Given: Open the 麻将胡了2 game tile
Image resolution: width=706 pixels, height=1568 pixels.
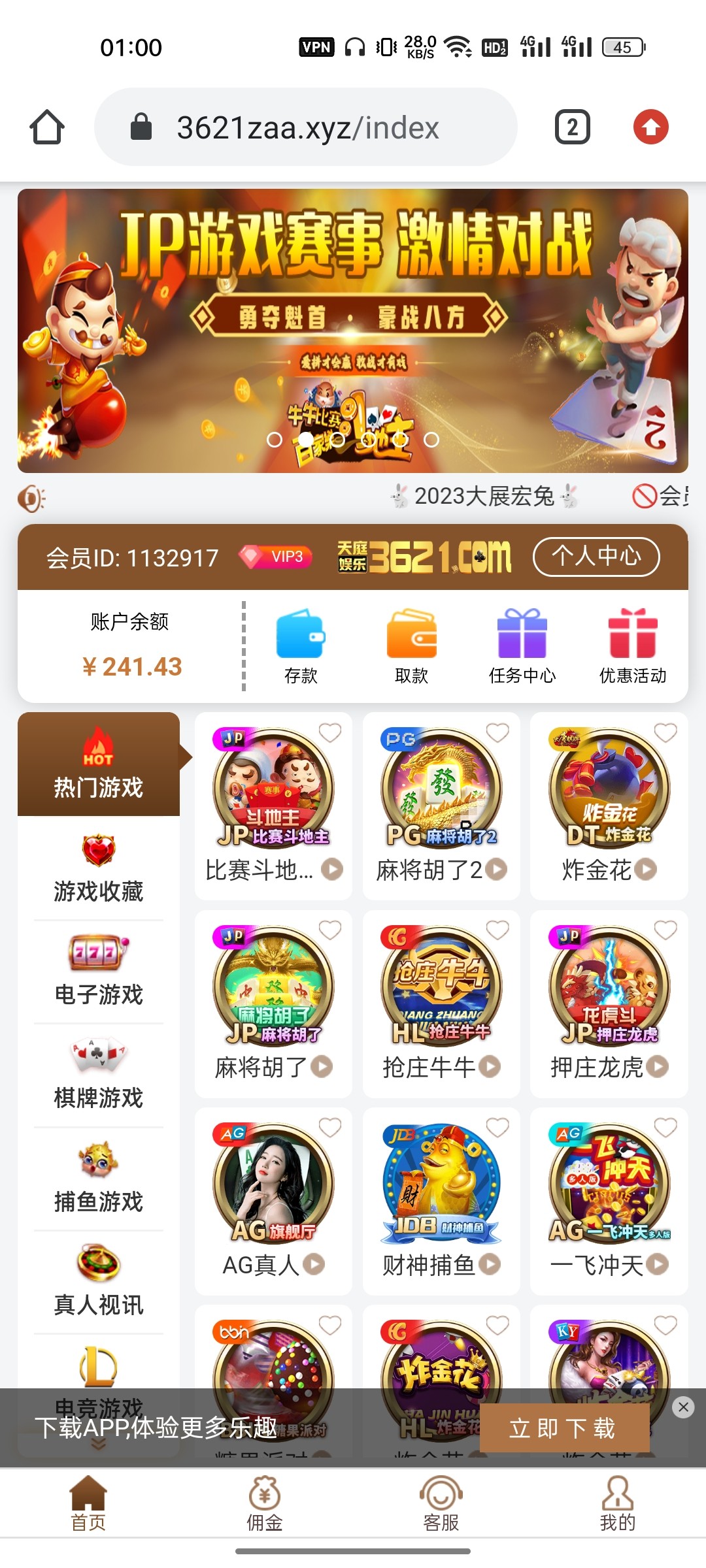Looking at the screenshot, I should [441, 805].
